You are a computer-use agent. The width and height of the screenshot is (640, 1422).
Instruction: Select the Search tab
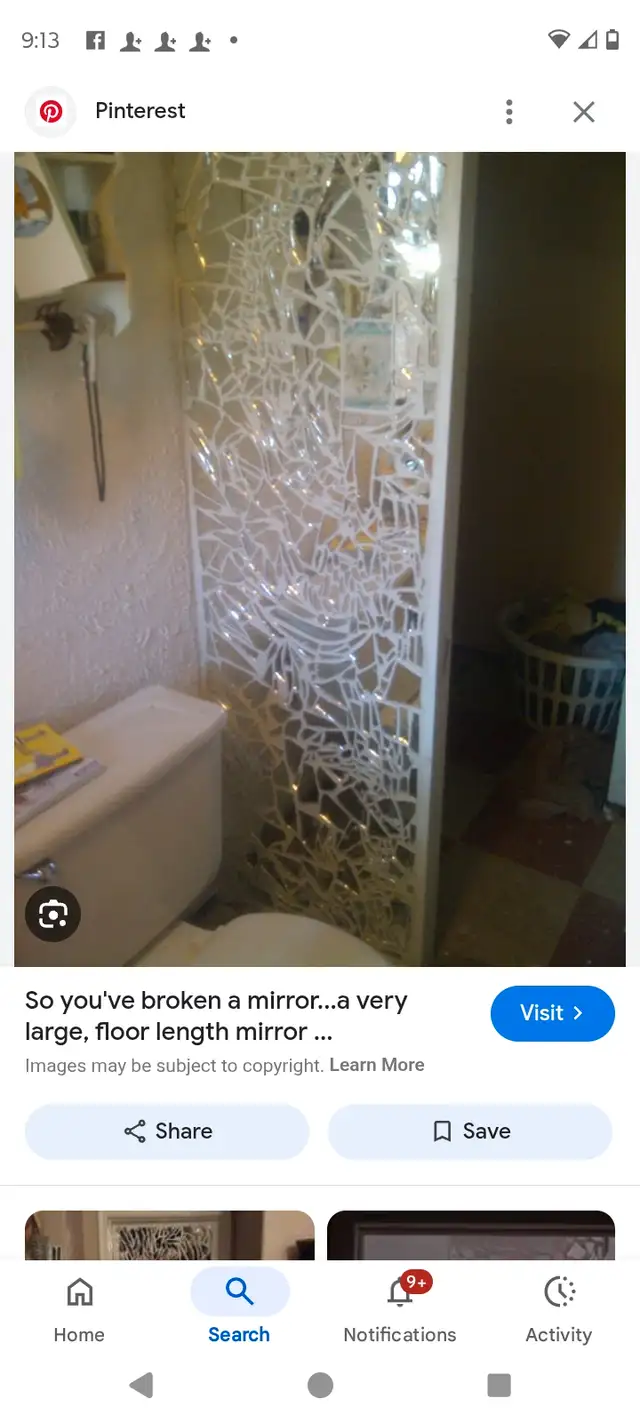point(239,1309)
